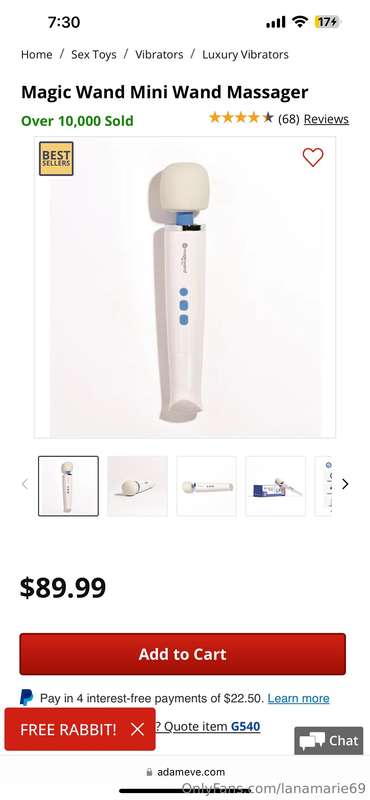The width and height of the screenshot is (370, 800).
Task: Start a live Chat
Action: (x=329, y=741)
